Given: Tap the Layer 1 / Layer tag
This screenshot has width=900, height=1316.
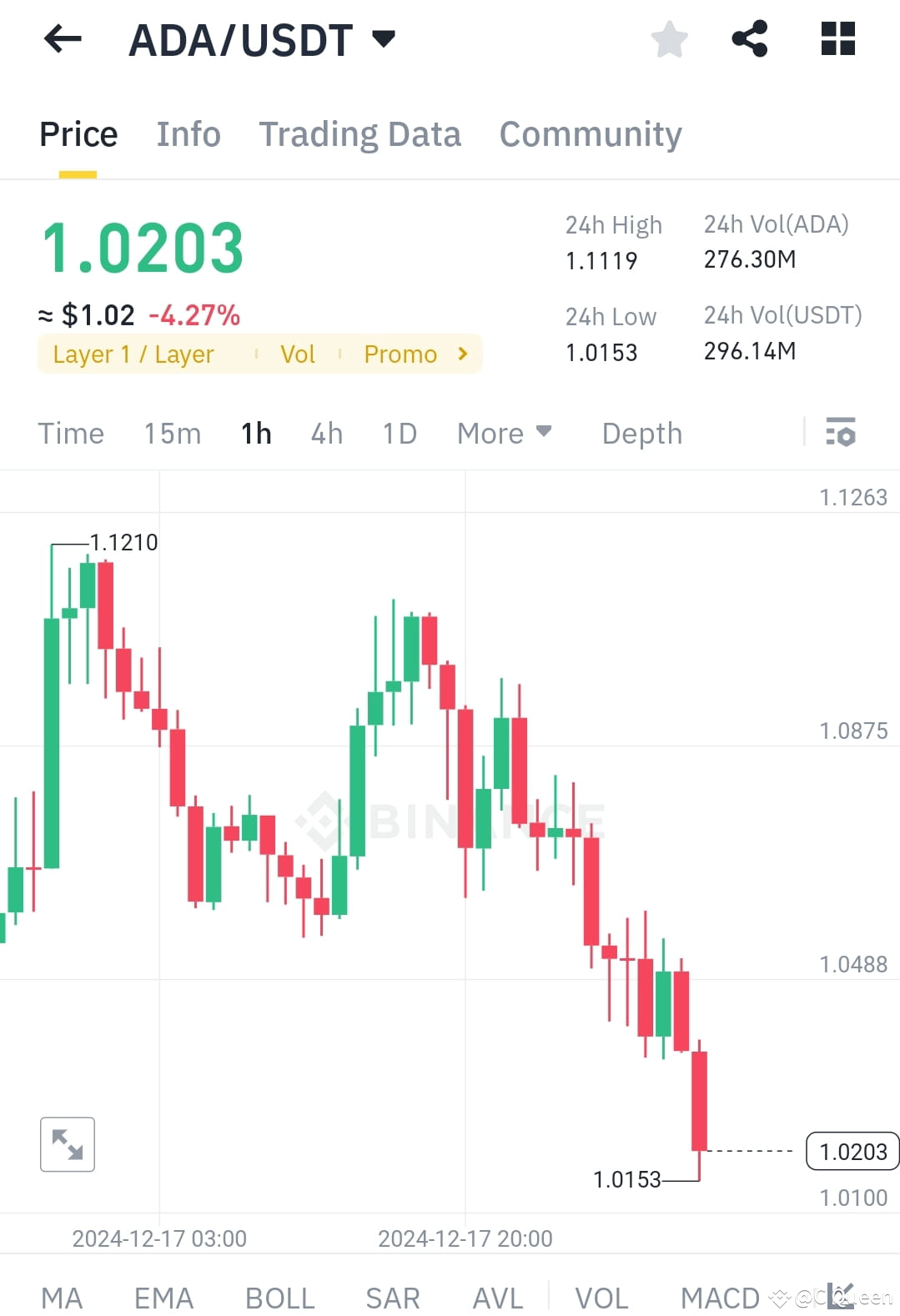Looking at the screenshot, I should tap(133, 354).
